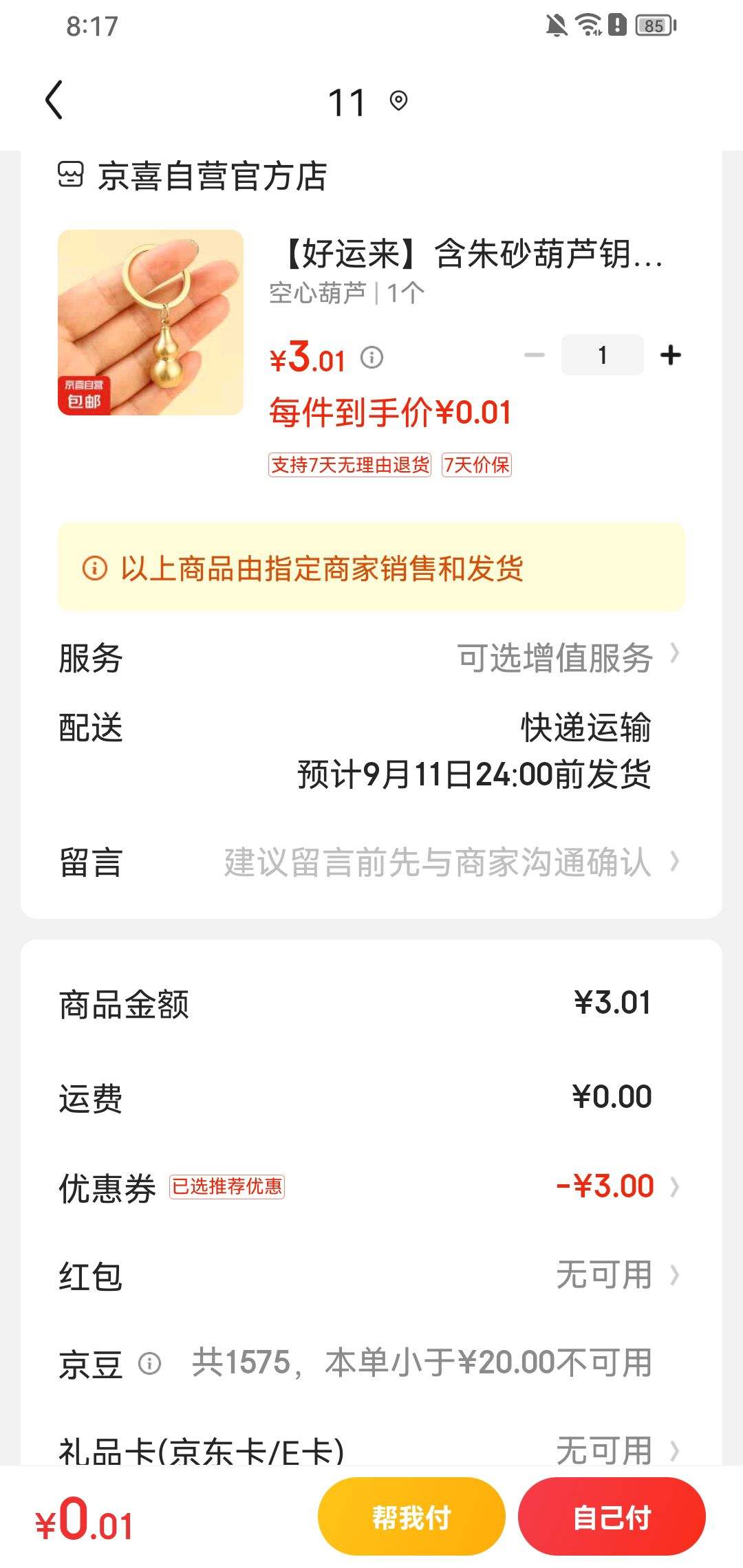
Task: Pay yourself with 自己付 button
Action: coord(612,1518)
